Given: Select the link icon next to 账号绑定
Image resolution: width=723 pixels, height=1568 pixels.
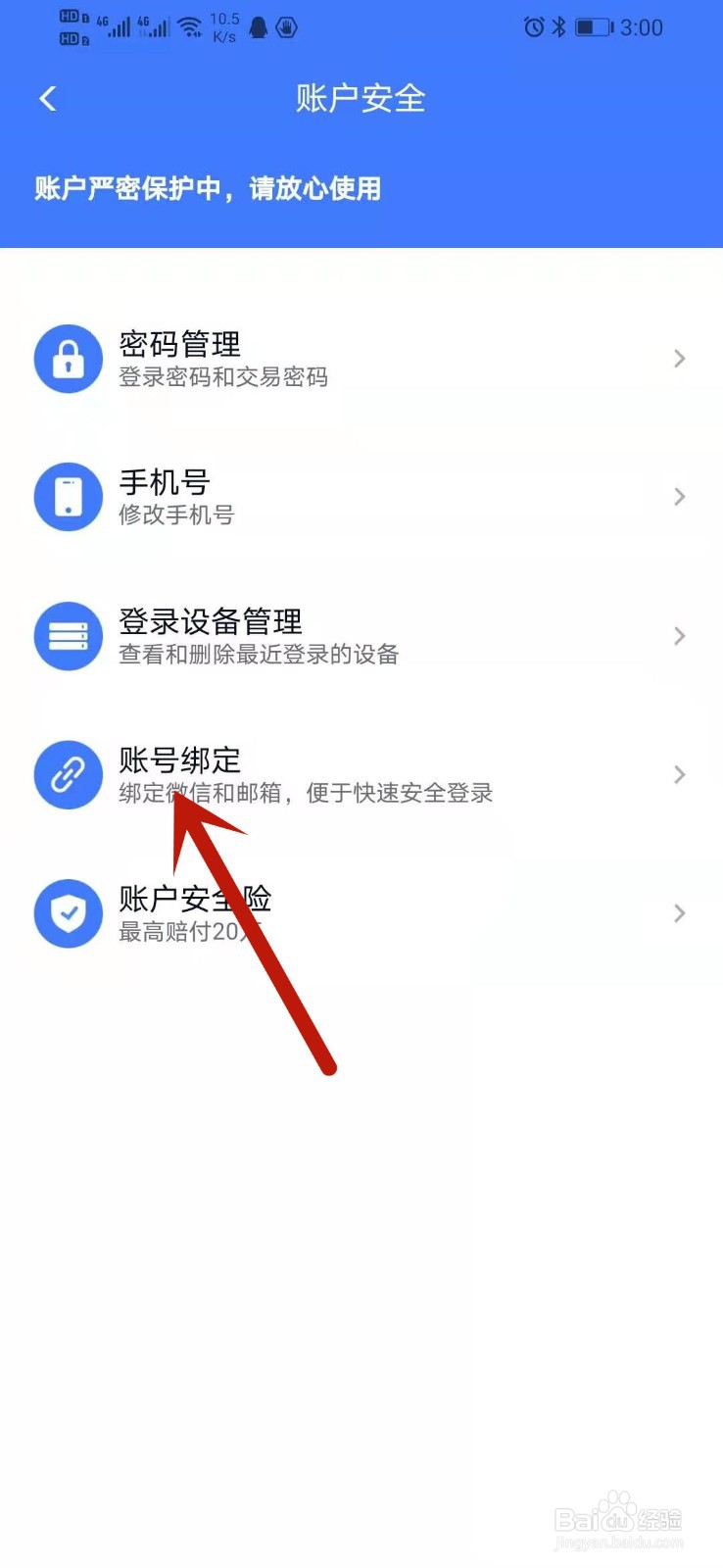Looking at the screenshot, I should (x=68, y=774).
